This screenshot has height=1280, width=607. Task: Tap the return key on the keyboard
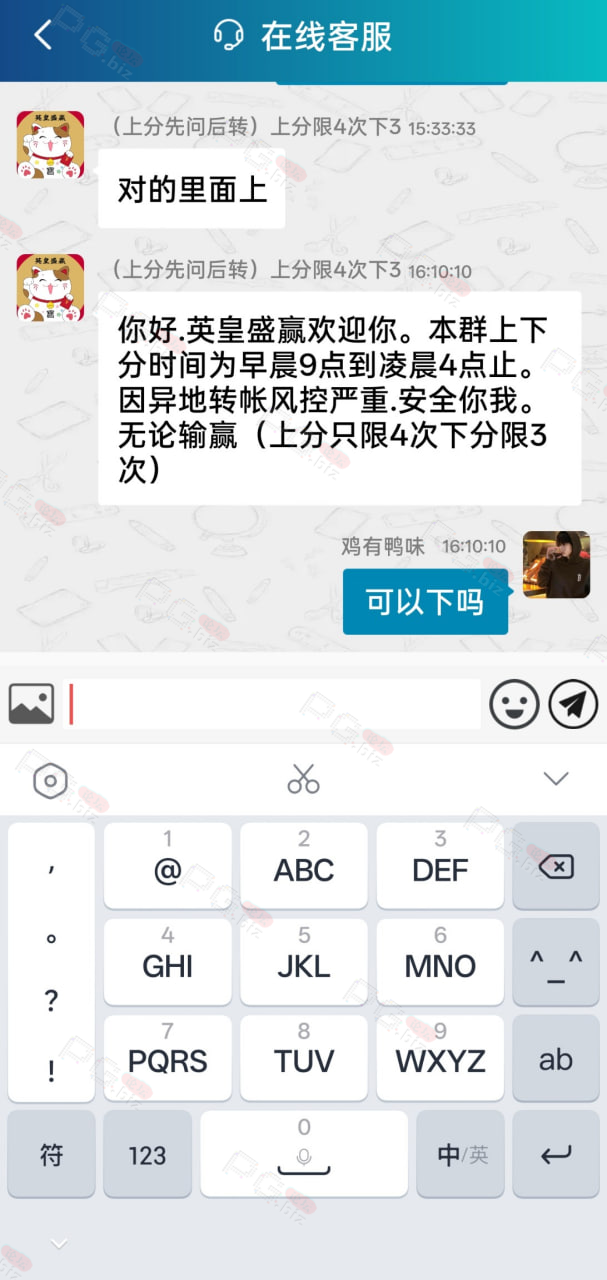pos(556,1154)
